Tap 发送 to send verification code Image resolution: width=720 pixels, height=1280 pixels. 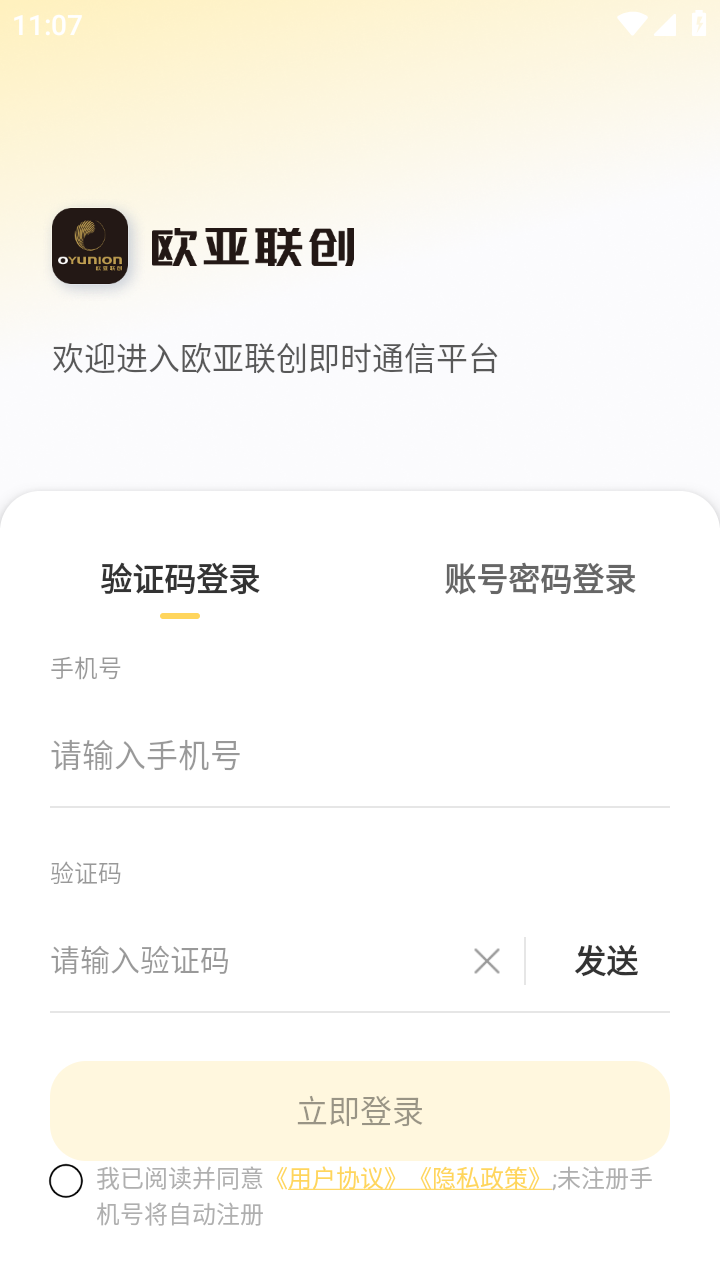[x=606, y=961]
